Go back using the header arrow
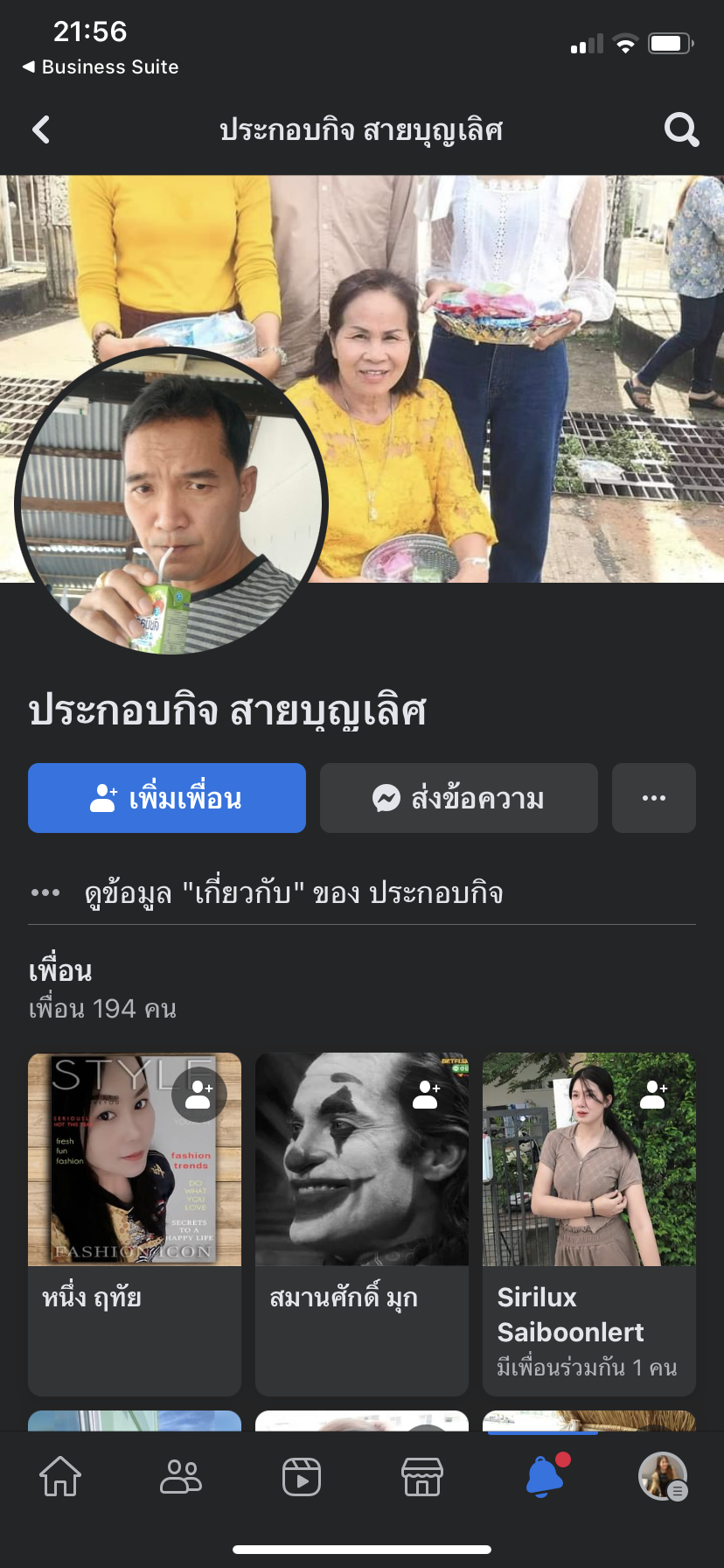This screenshot has width=724, height=1568. pos(41,130)
